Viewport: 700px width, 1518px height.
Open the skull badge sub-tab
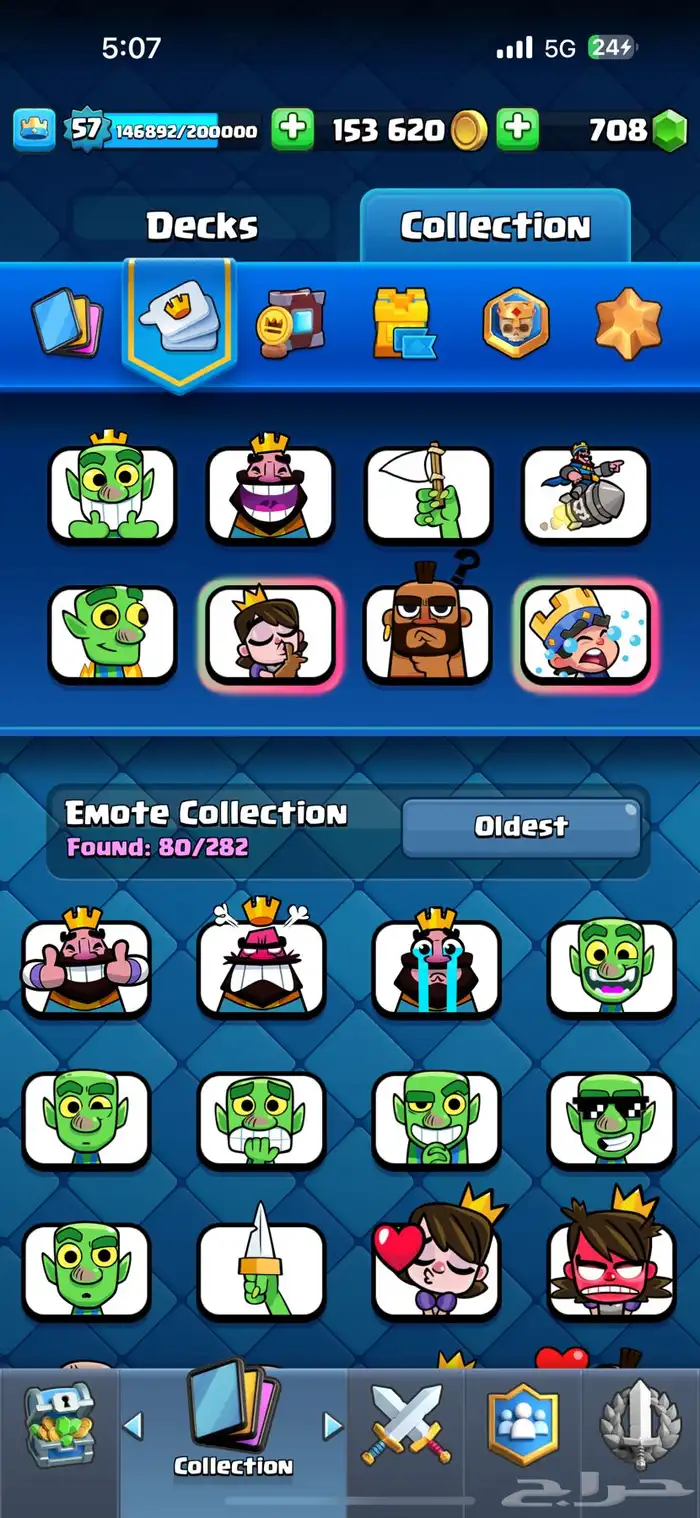(516, 324)
